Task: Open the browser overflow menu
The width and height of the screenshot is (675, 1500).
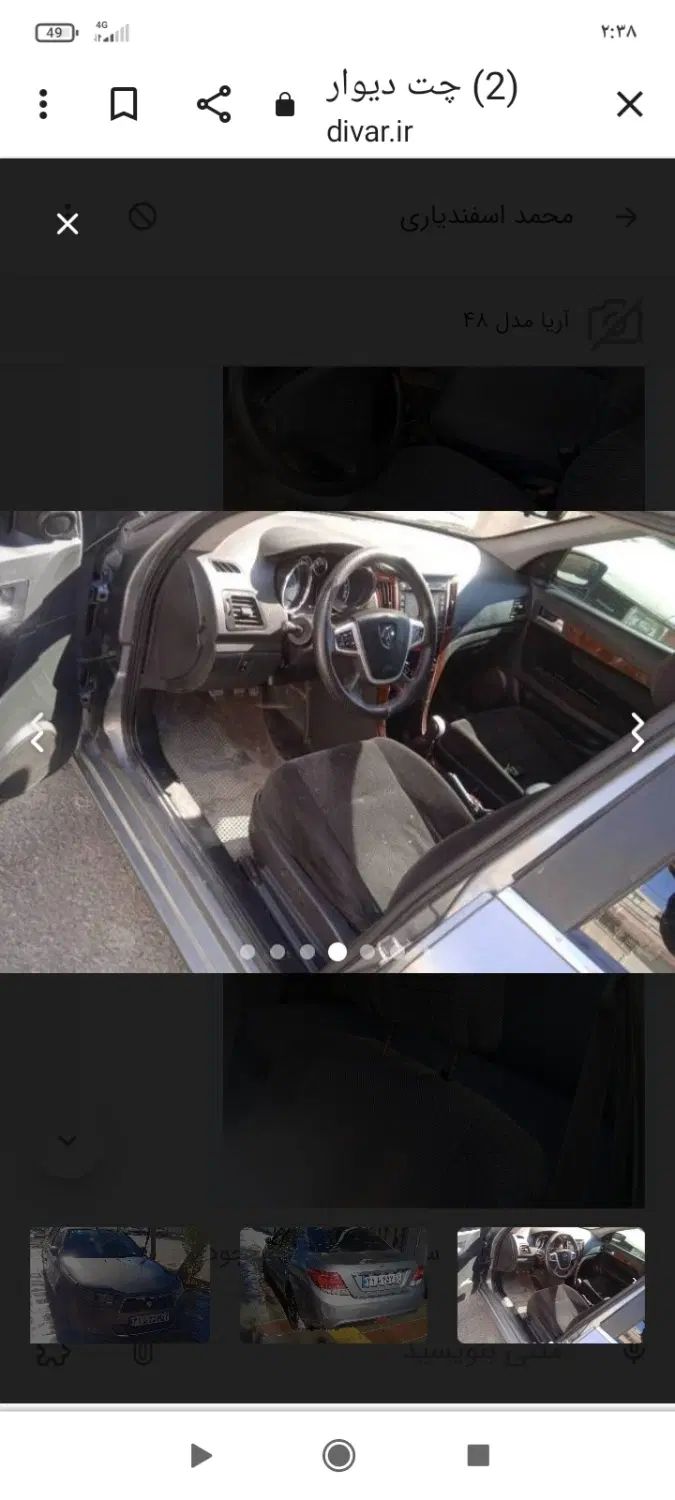Action: [x=43, y=104]
